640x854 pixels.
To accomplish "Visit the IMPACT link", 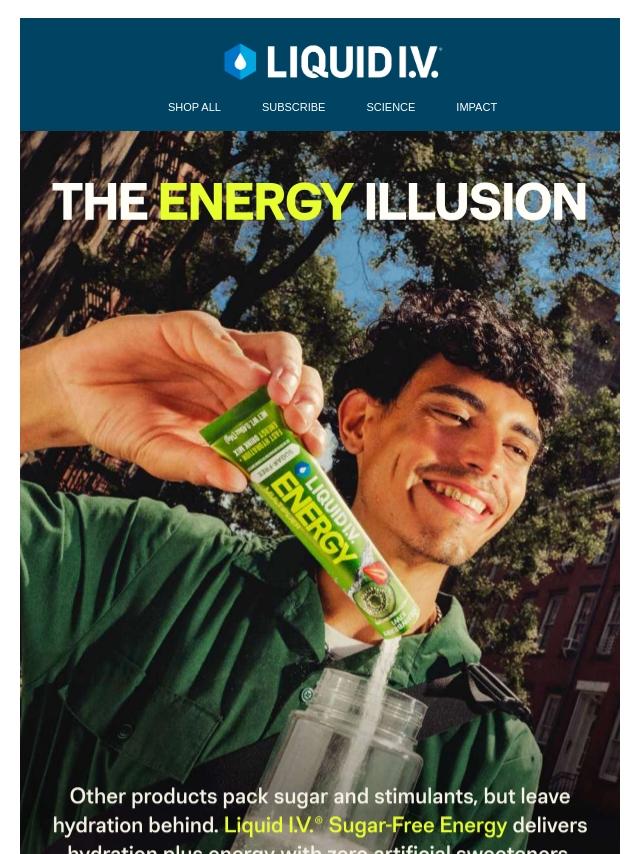I will pyautogui.click(x=476, y=107).
